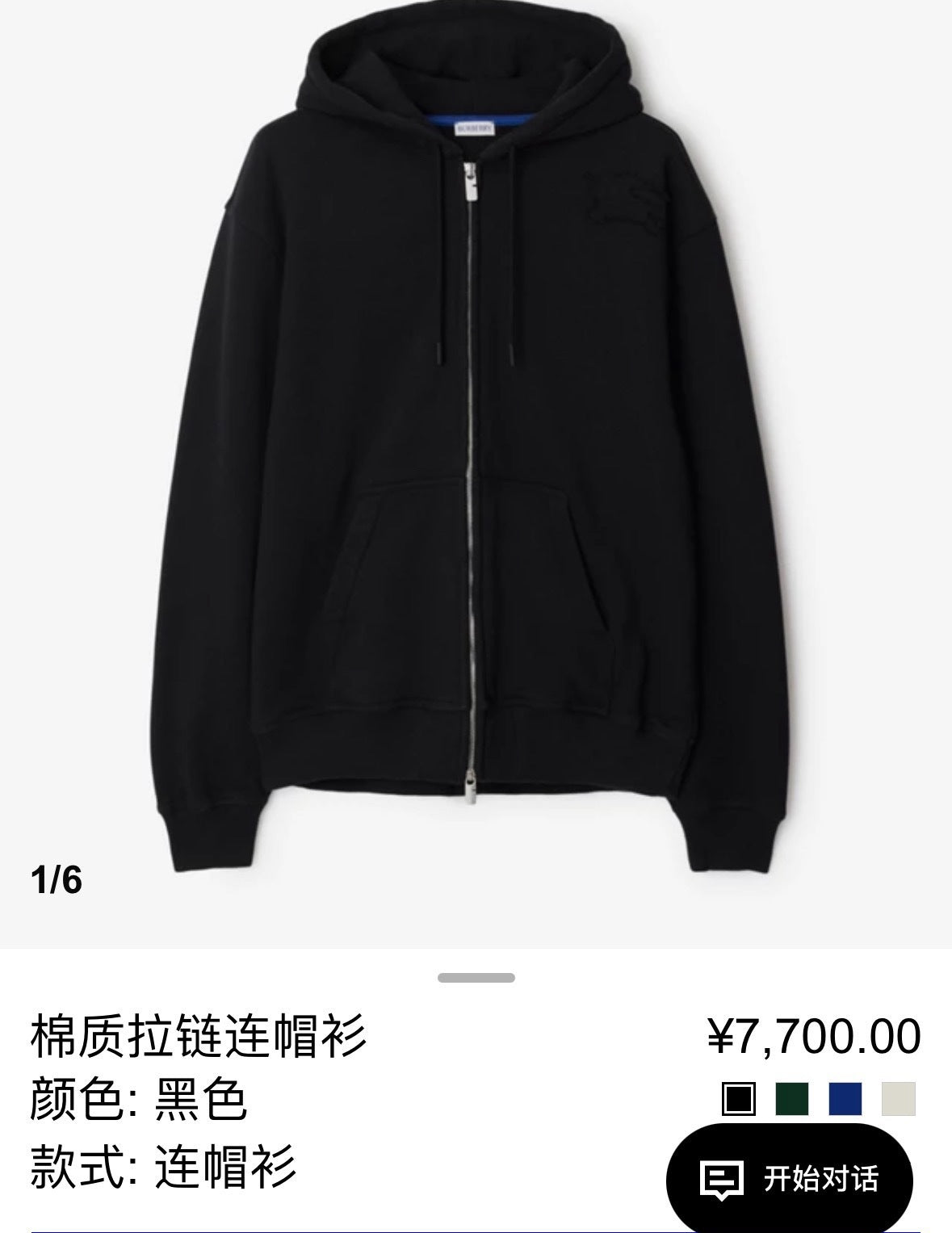Start a chat via 开始对话 button

[x=789, y=1179]
